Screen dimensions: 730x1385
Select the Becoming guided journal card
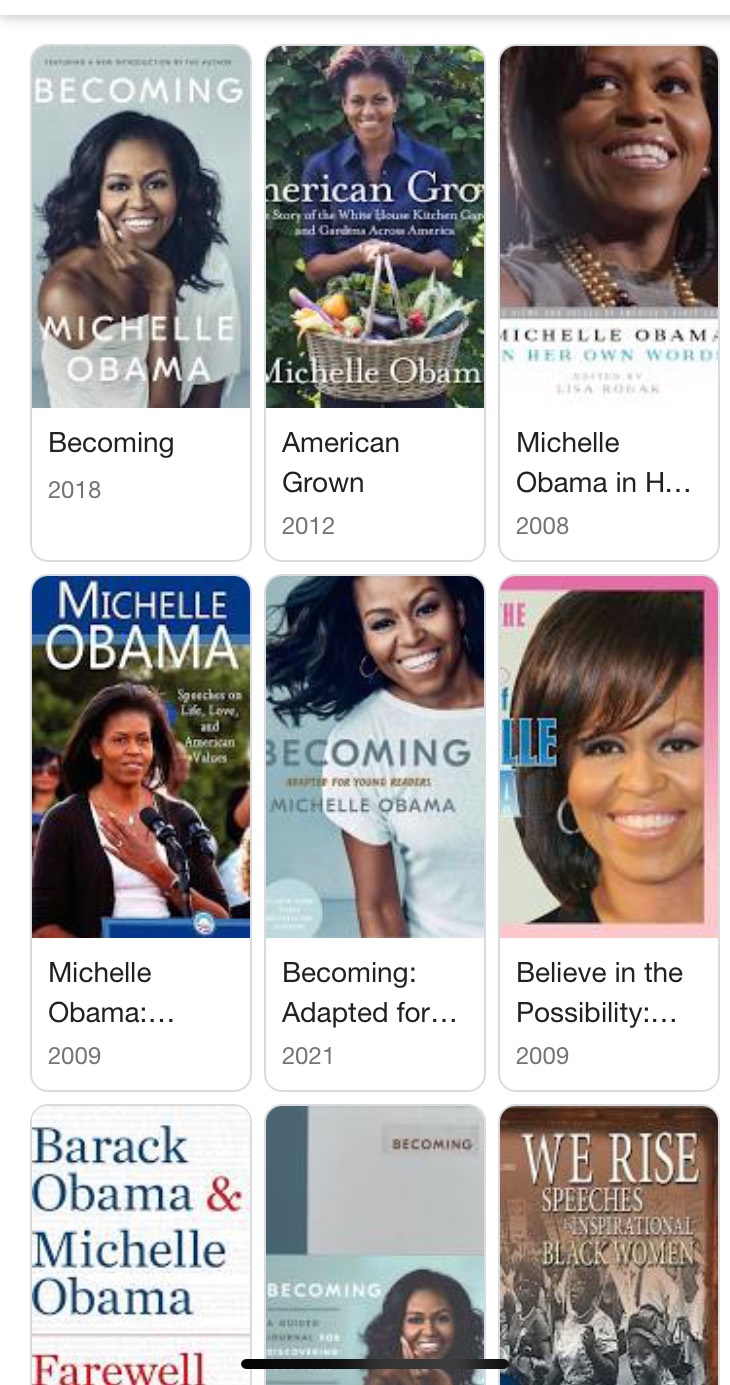pos(375,1245)
